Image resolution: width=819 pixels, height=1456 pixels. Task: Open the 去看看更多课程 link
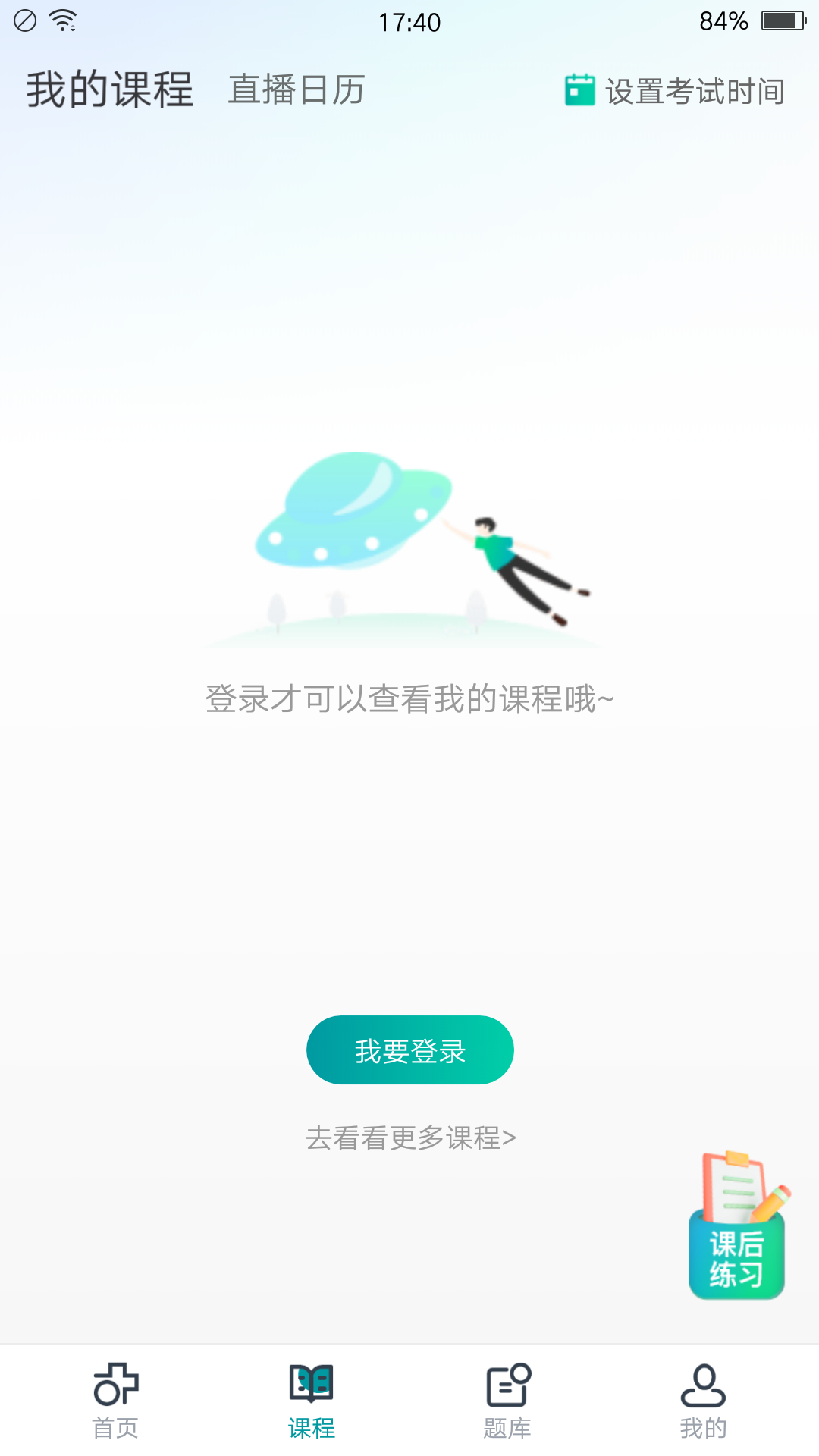tap(410, 1137)
